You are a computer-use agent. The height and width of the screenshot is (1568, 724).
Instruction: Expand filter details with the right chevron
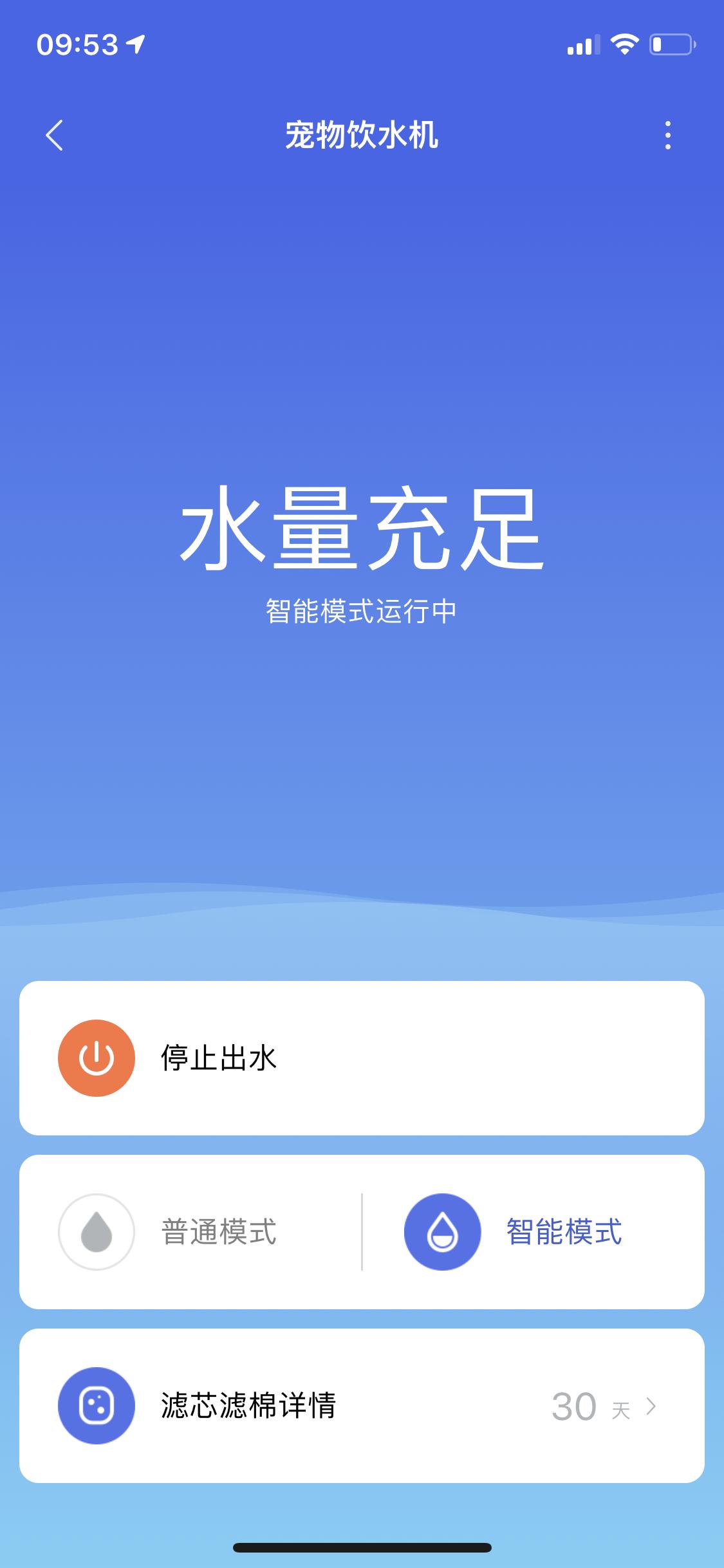(x=651, y=1406)
